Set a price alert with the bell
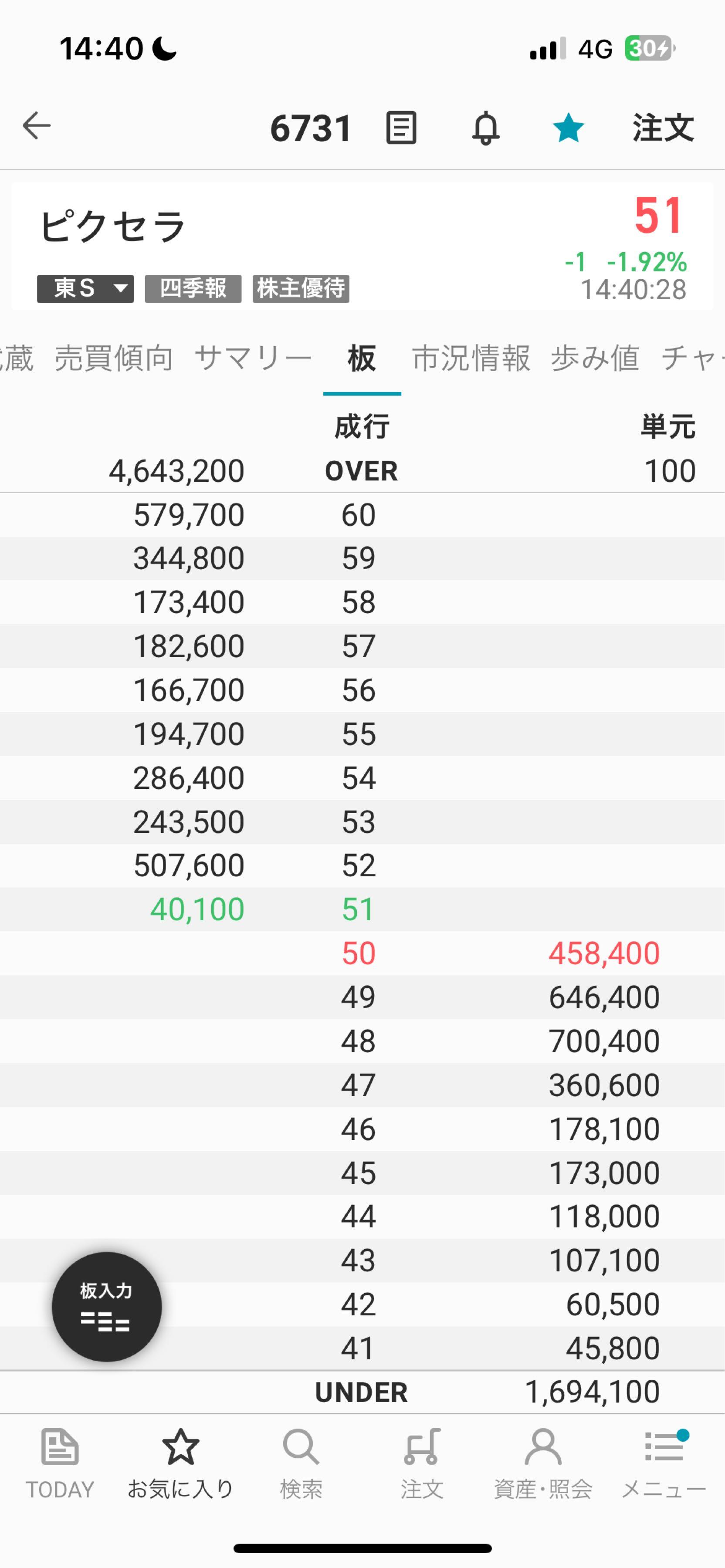 point(486,128)
